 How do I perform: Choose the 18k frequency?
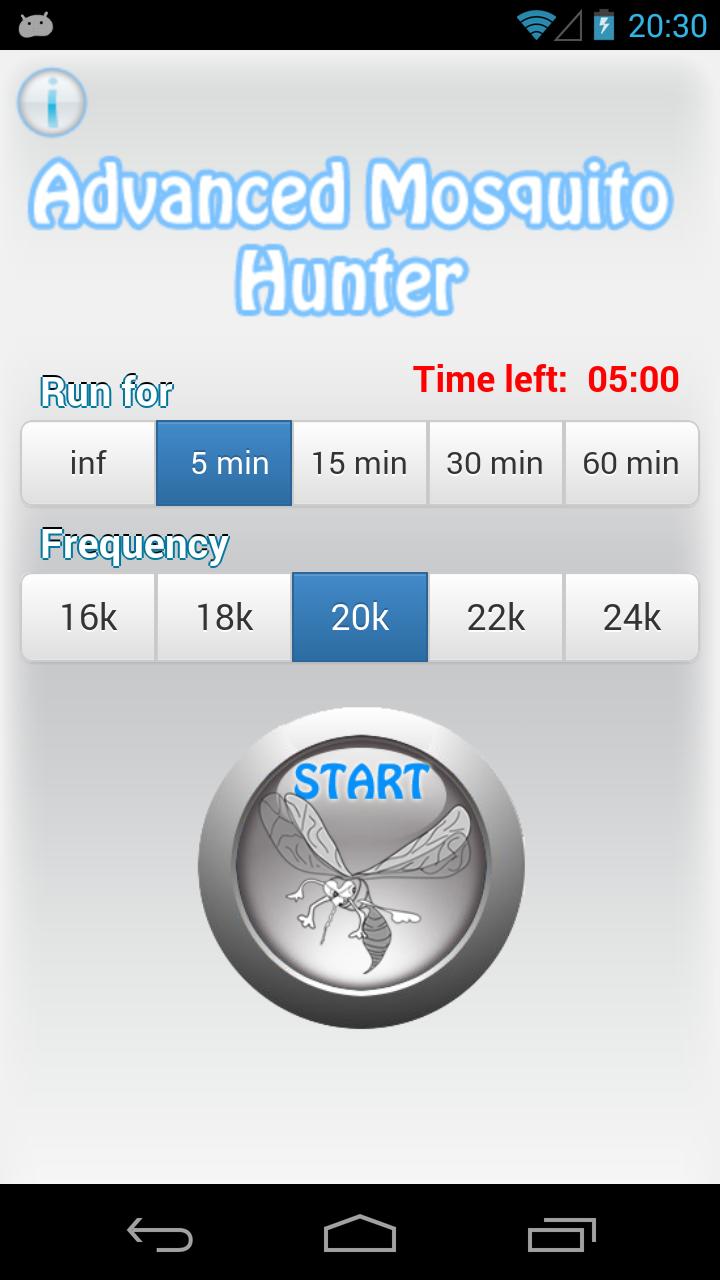click(224, 617)
